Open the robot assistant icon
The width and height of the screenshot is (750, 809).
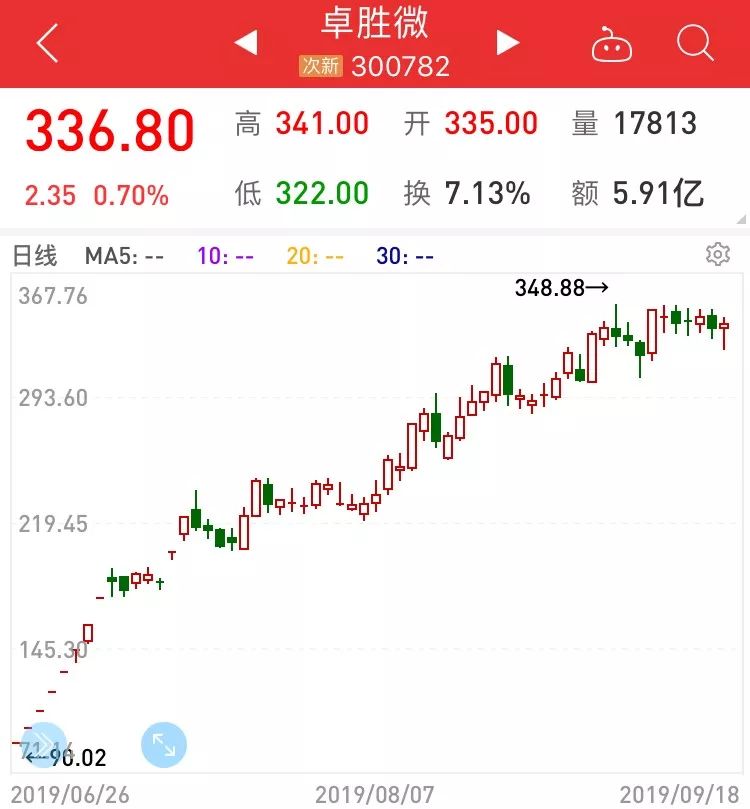pyautogui.click(x=609, y=44)
